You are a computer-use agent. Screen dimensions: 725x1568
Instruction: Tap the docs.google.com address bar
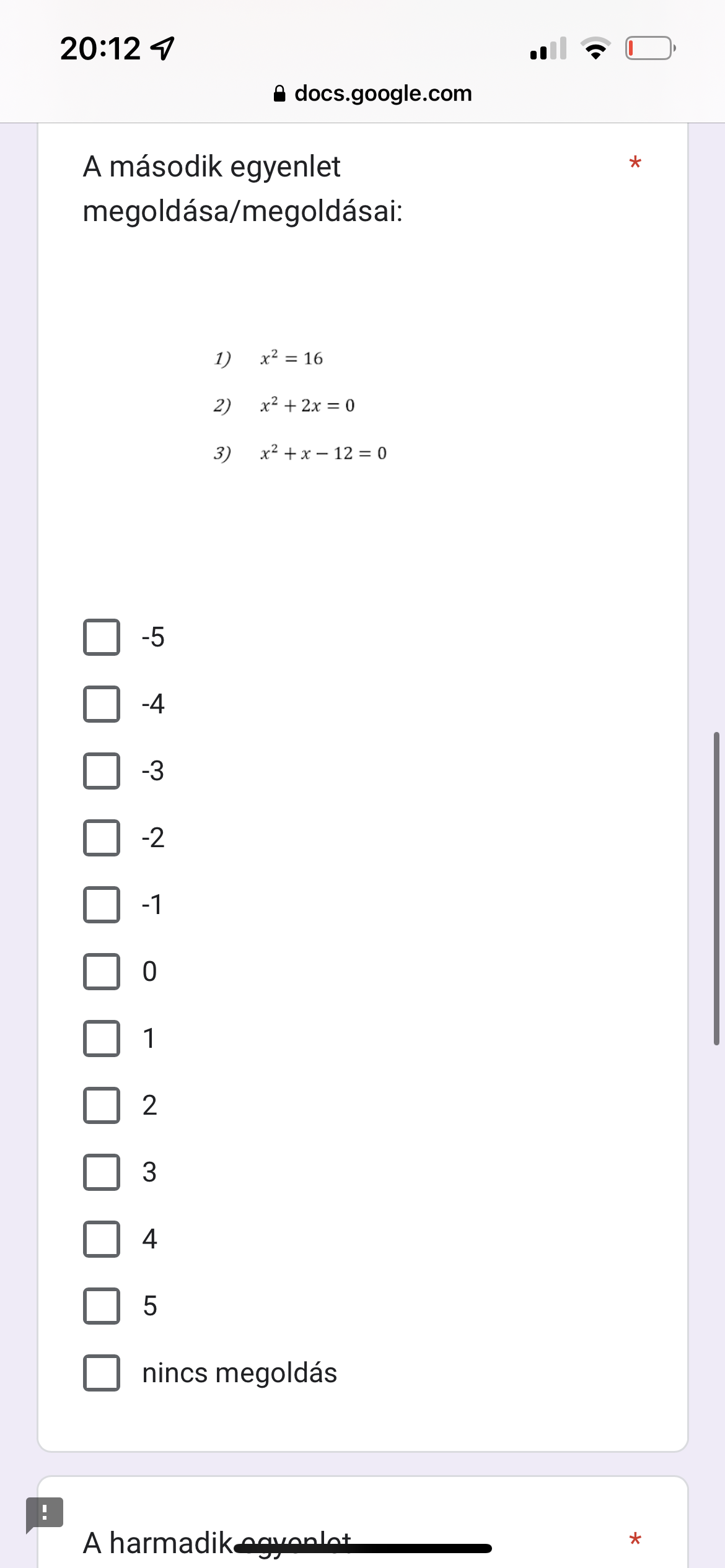click(x=372, y=94)
